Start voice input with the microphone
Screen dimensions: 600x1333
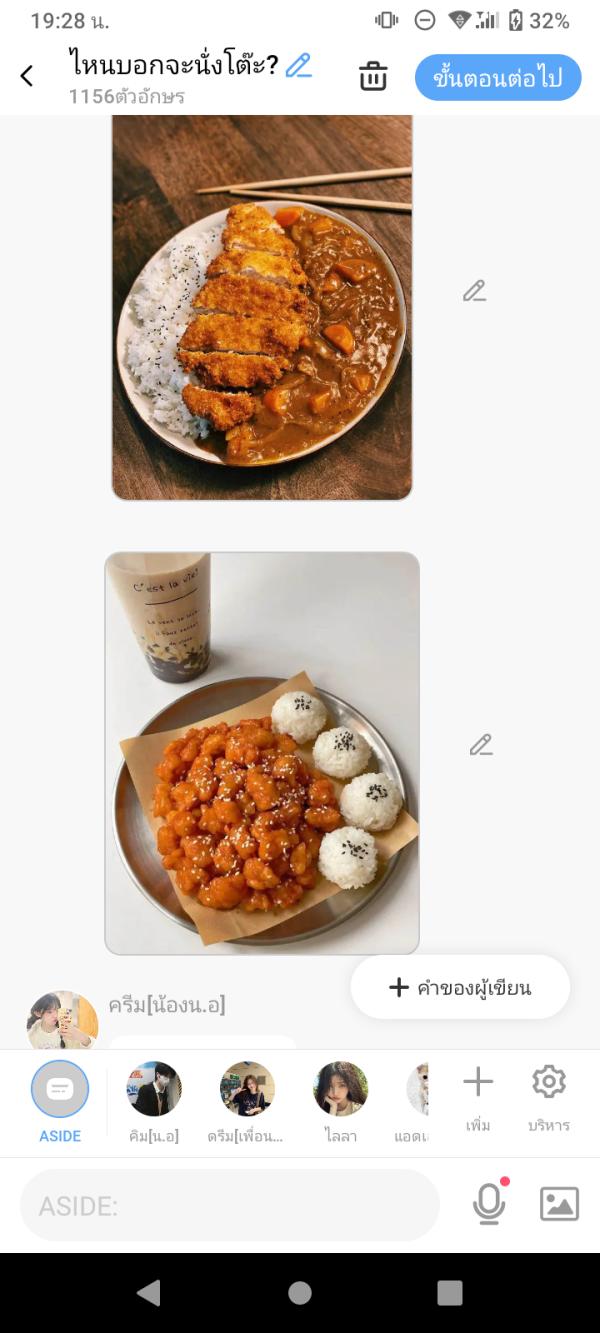[x=489, y=1204]
